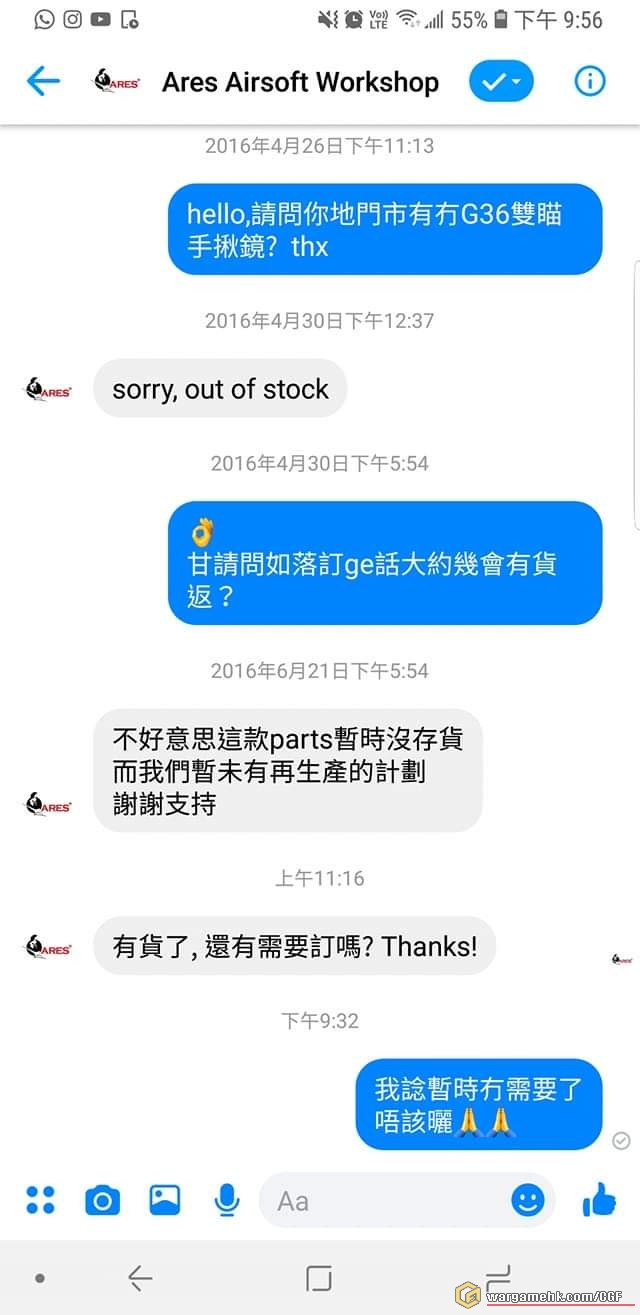640x1315 pixels.
Task: Open the Ares Airsoft Workshop page title
Action: 300,82
